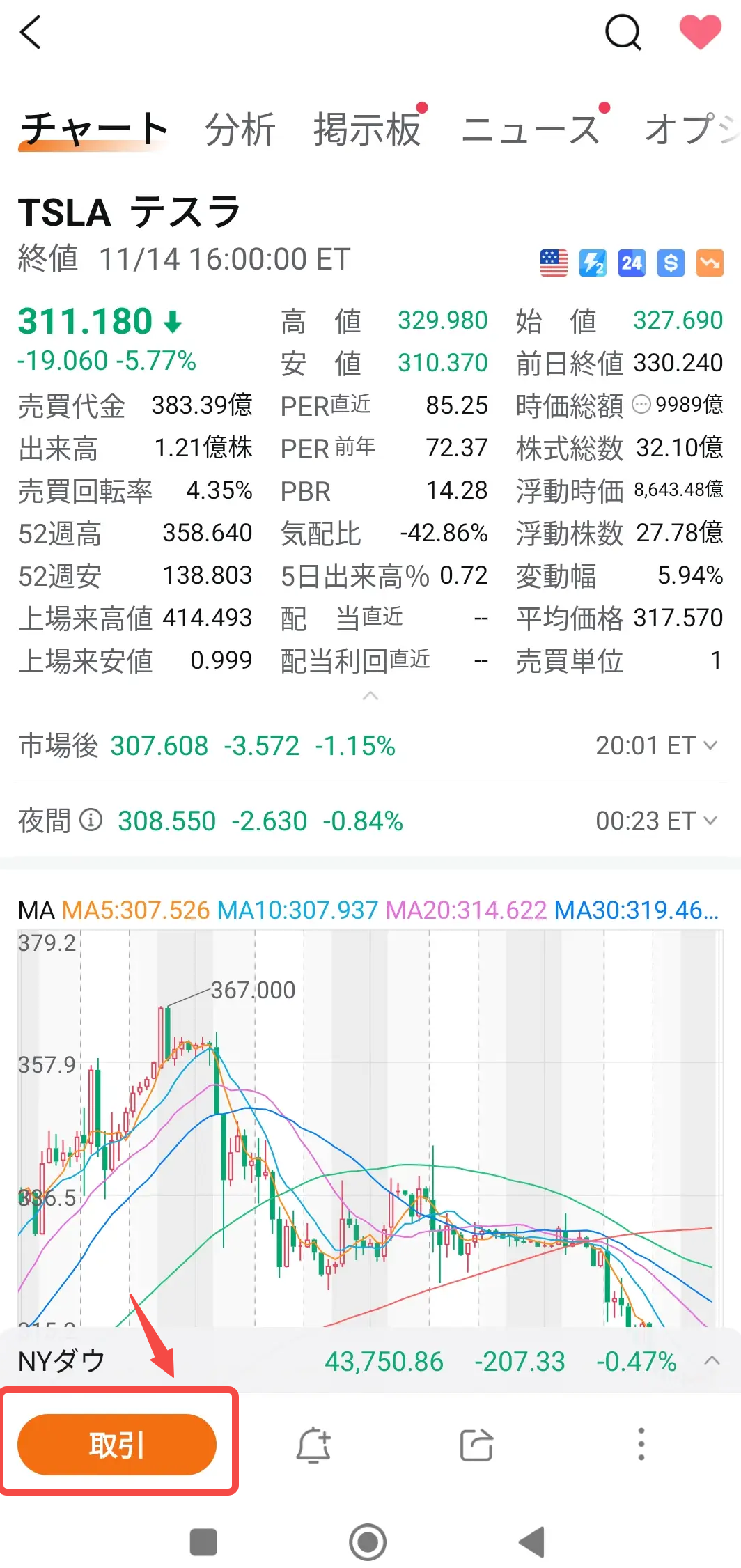Select the Level 2 lightning quote icon
This screenshot has width=741, height=1568.
coord(593,263)
